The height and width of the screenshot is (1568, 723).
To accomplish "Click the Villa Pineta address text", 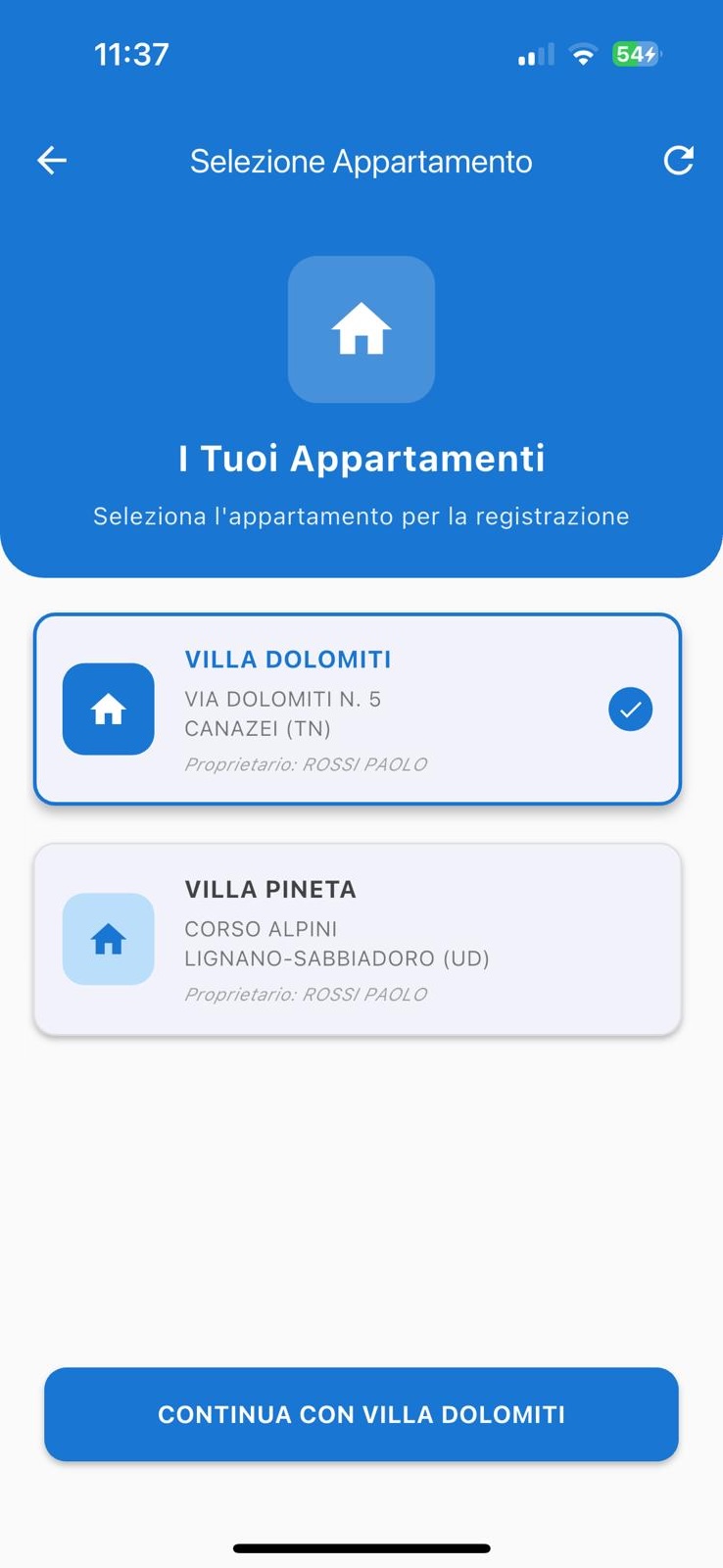I will 337,943.
